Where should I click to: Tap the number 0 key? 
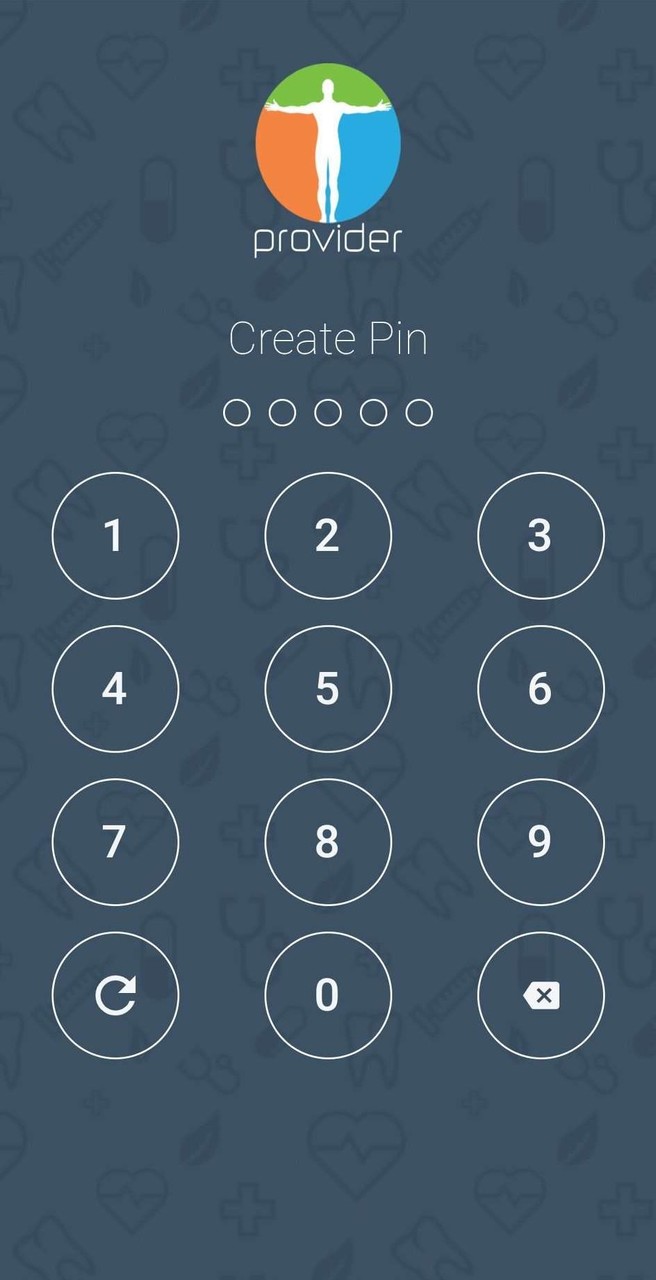tap(328, 995)
